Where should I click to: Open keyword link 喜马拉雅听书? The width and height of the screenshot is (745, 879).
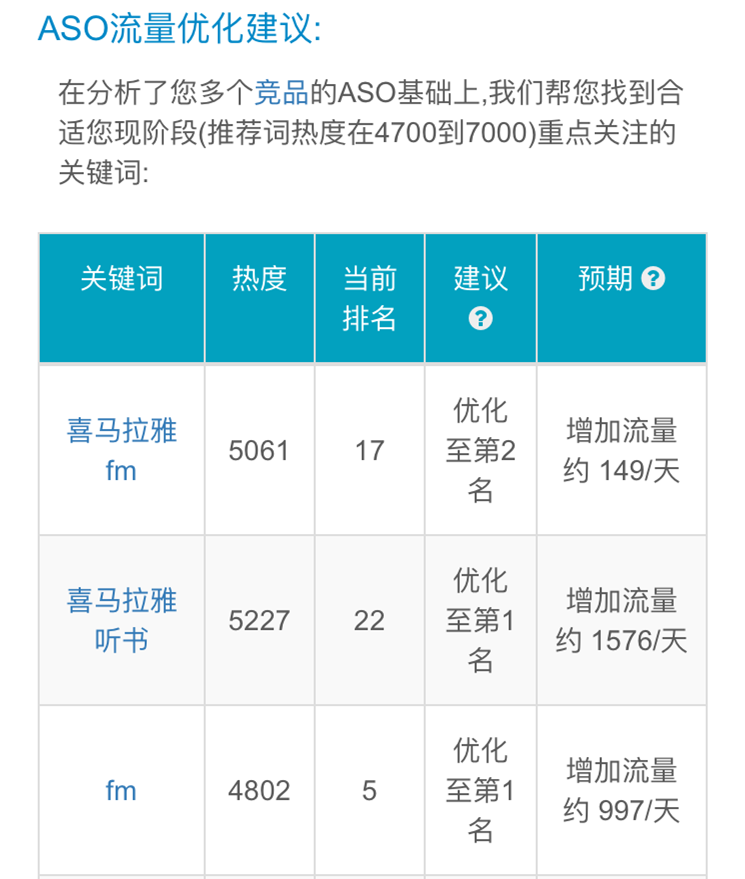121,620
